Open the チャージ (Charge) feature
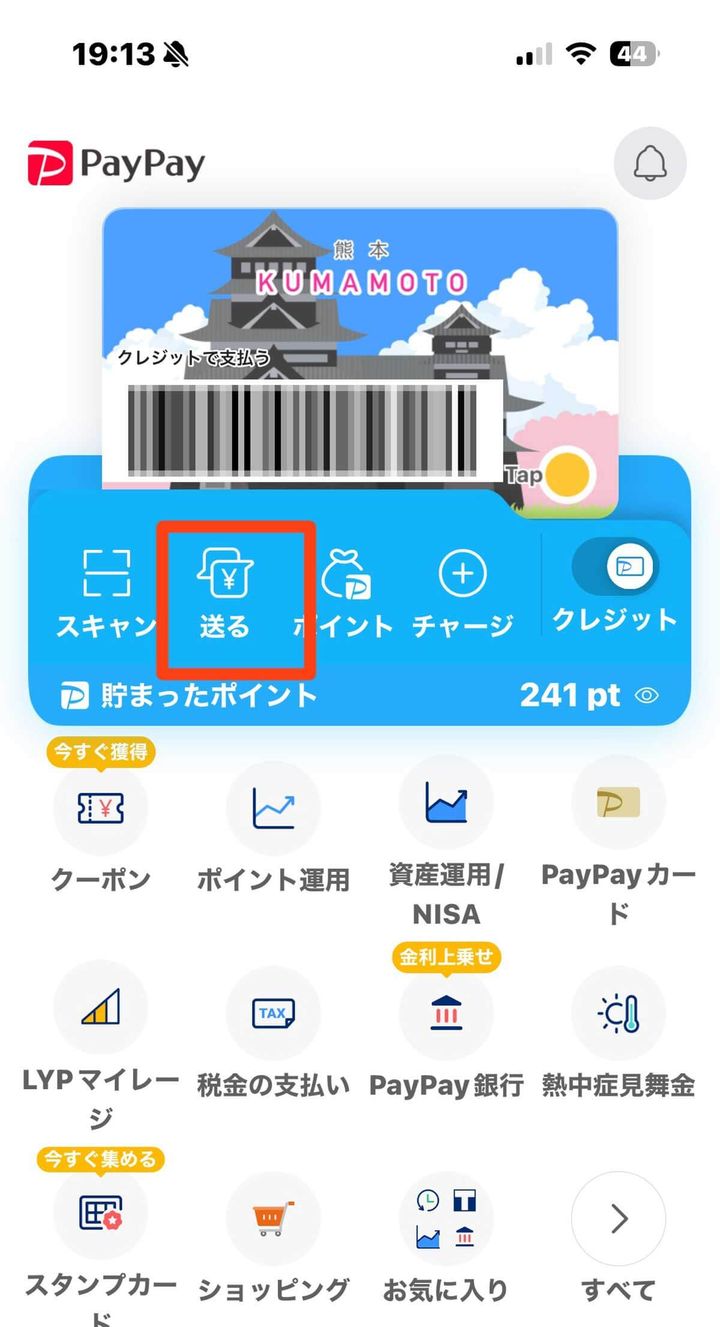The image size is (720, 1327). tap(462, 585)
